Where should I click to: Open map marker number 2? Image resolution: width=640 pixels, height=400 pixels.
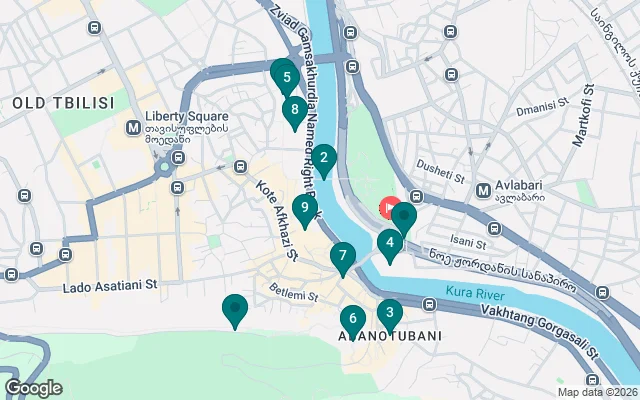pos(324,157)
